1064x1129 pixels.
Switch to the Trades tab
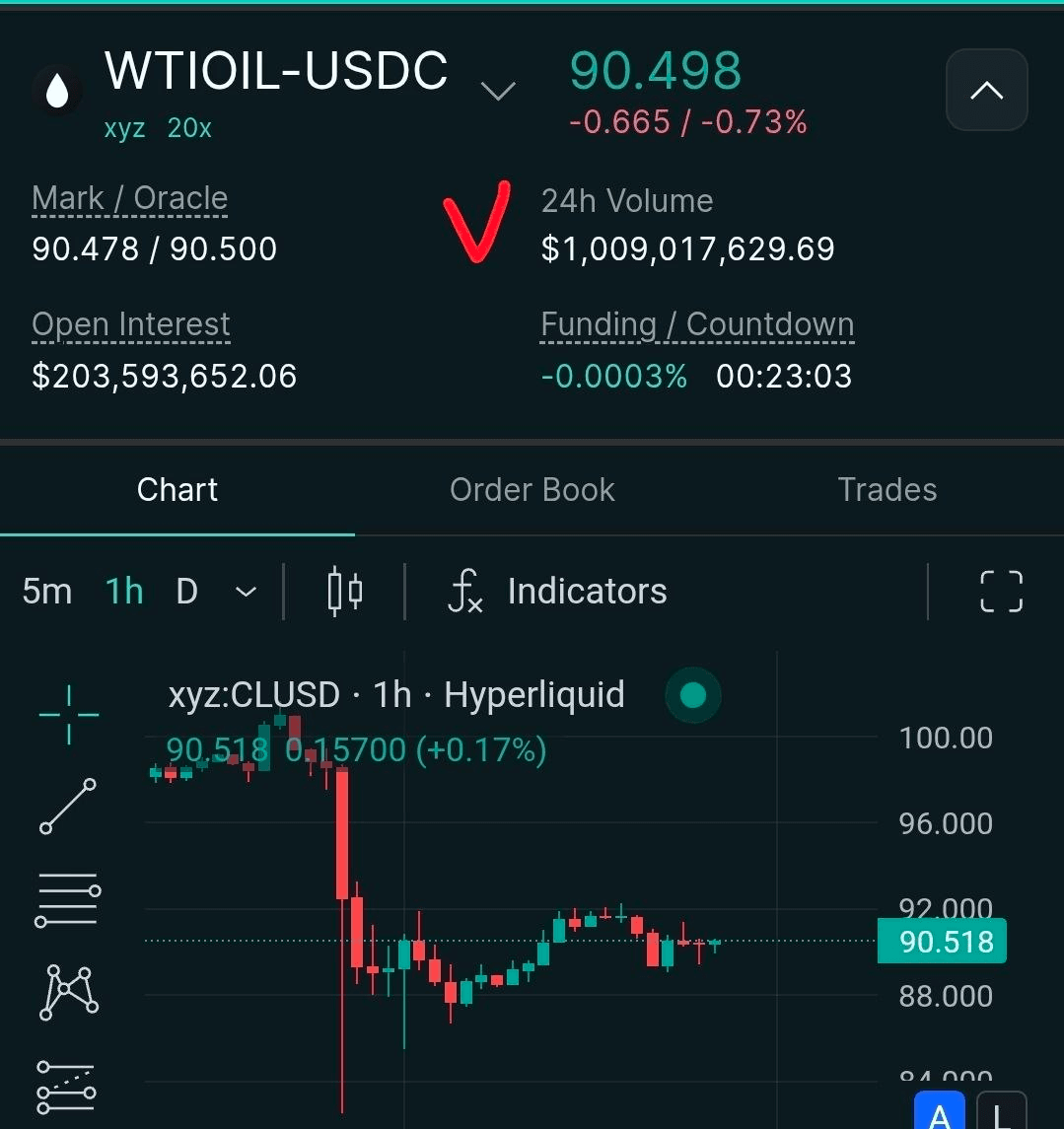click(887, 490)
